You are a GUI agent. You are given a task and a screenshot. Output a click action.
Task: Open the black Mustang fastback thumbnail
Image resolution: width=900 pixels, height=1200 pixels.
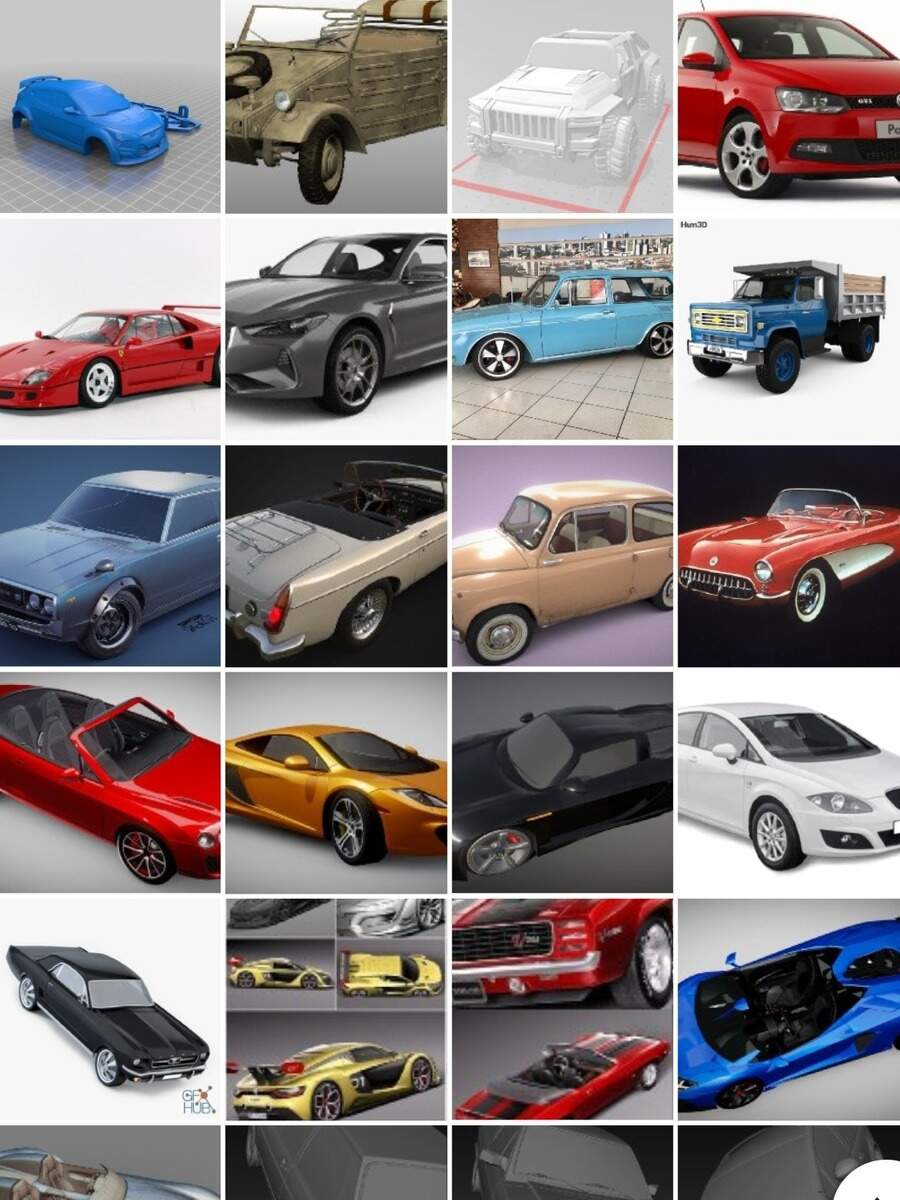[110, 1008]
